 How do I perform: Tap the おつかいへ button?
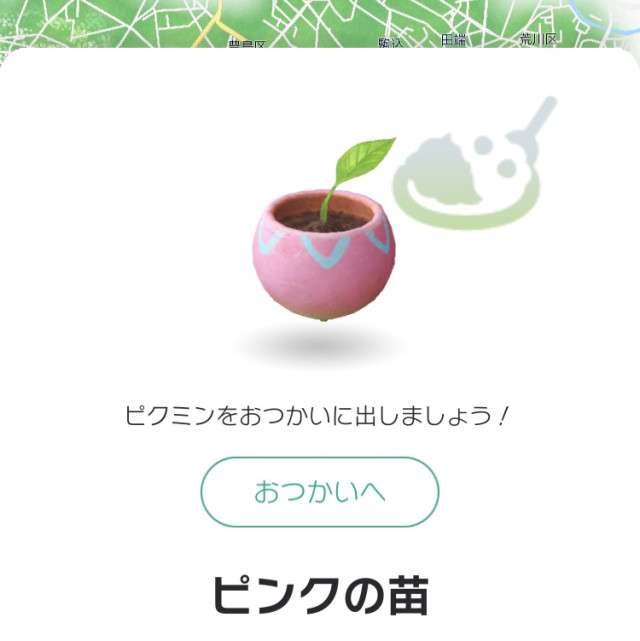[320, 492]
